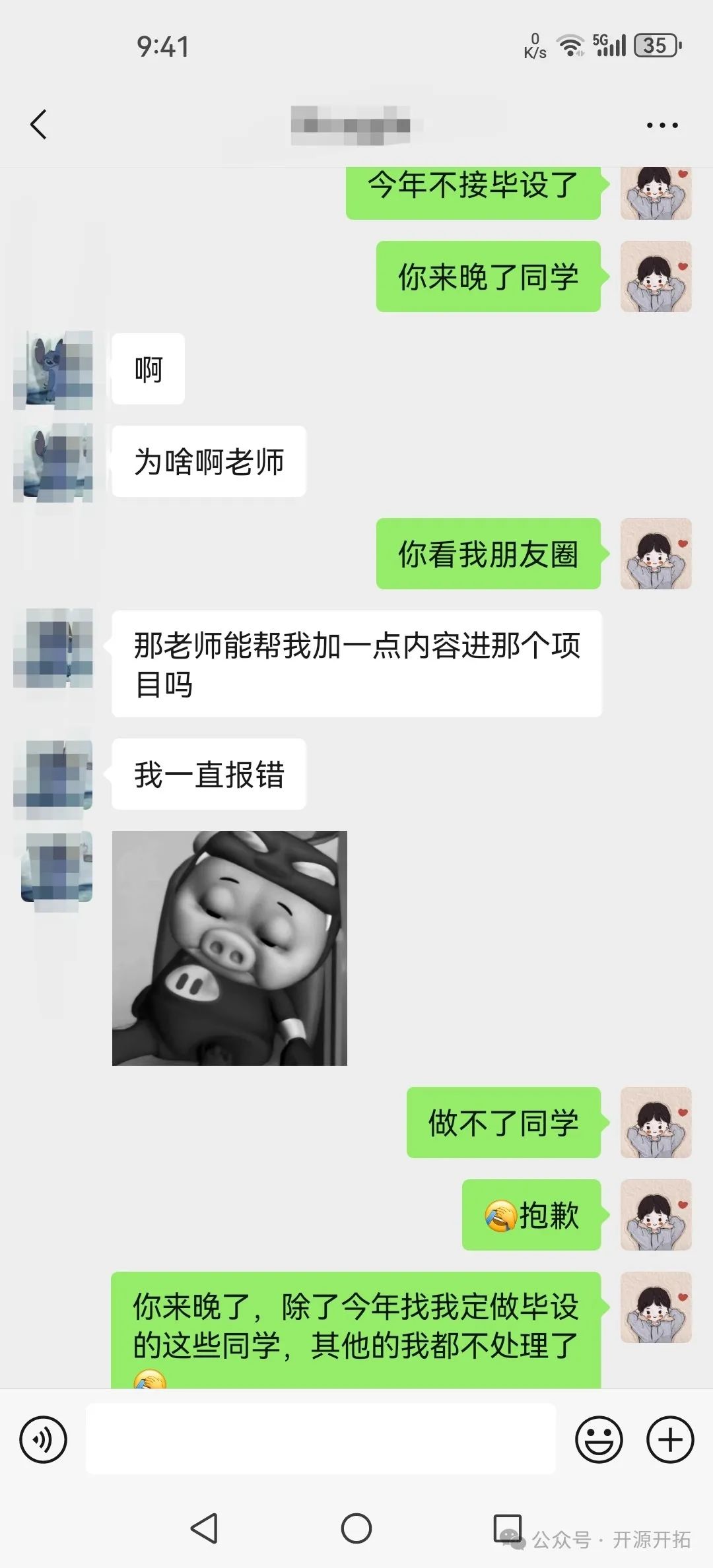Tap the contact's Stitch avatar
The height and width of the screenshot is (1568, 713).
53,370
